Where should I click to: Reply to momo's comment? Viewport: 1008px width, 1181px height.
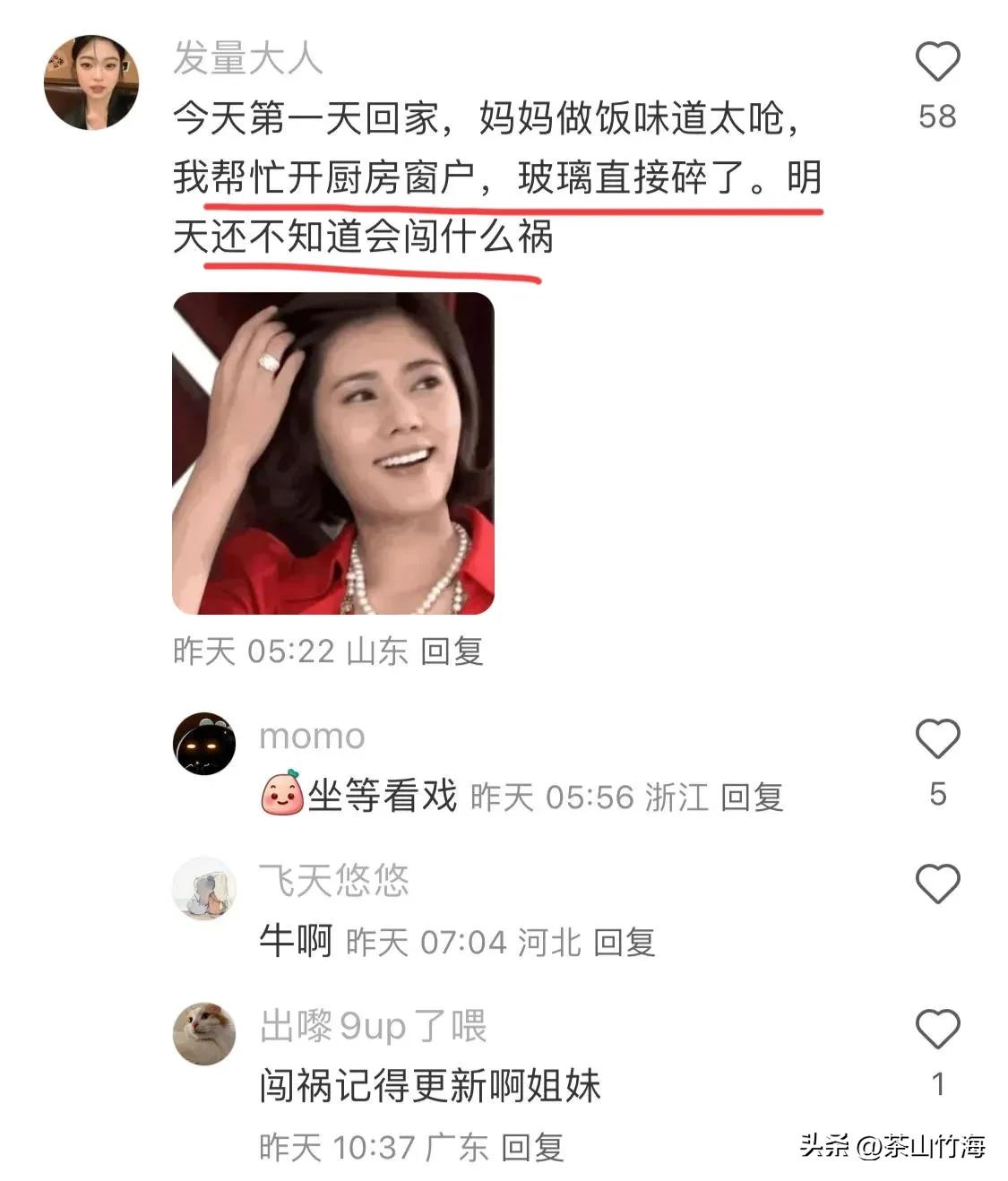coord(752,797)
